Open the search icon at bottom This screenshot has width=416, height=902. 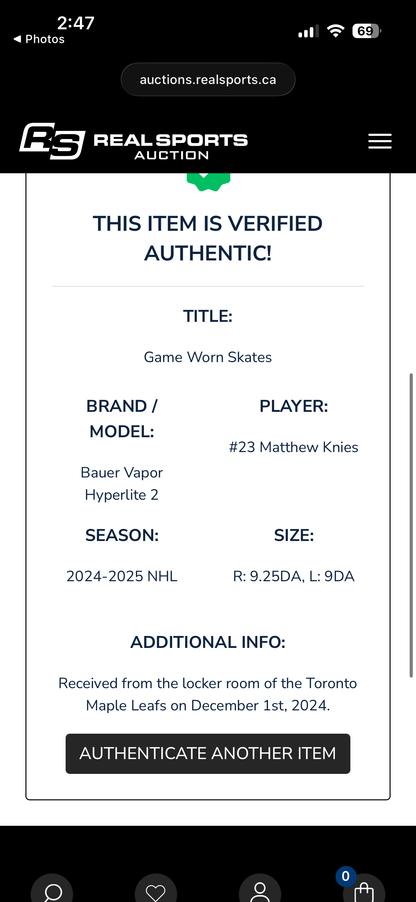tap(51, 890)
